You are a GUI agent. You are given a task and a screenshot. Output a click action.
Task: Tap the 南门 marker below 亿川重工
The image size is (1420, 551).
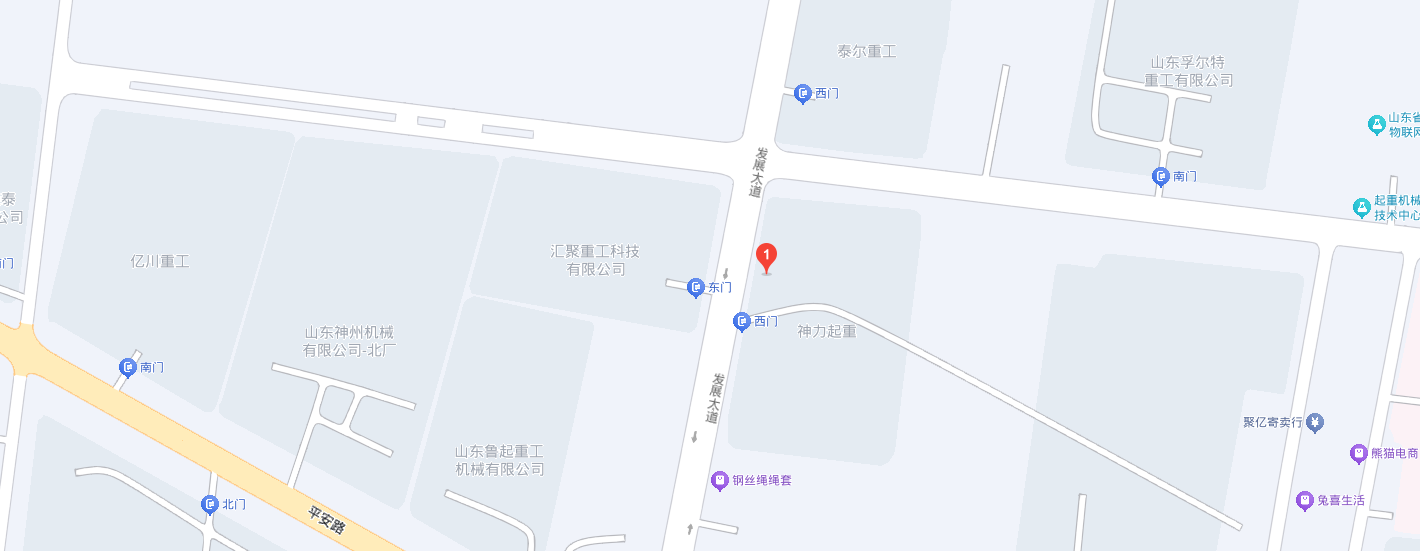tap(128, 368)
